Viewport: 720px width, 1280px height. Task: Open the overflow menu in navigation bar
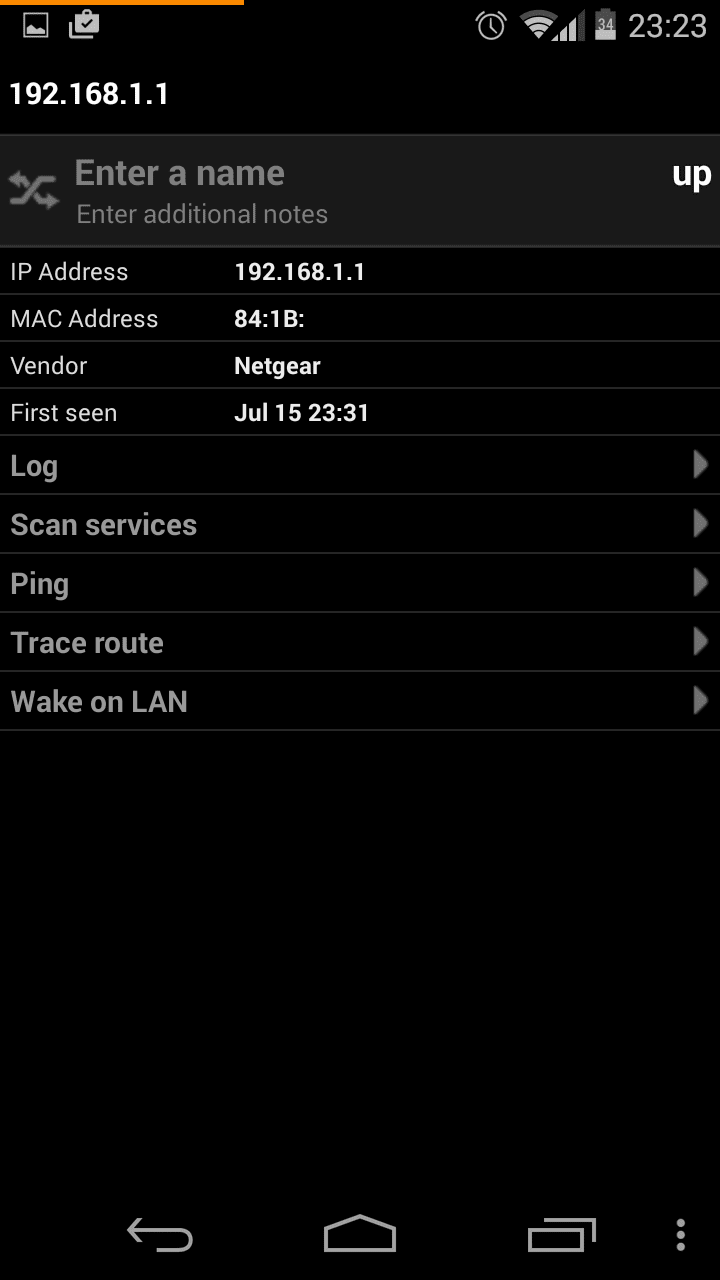pos(680,1235)
